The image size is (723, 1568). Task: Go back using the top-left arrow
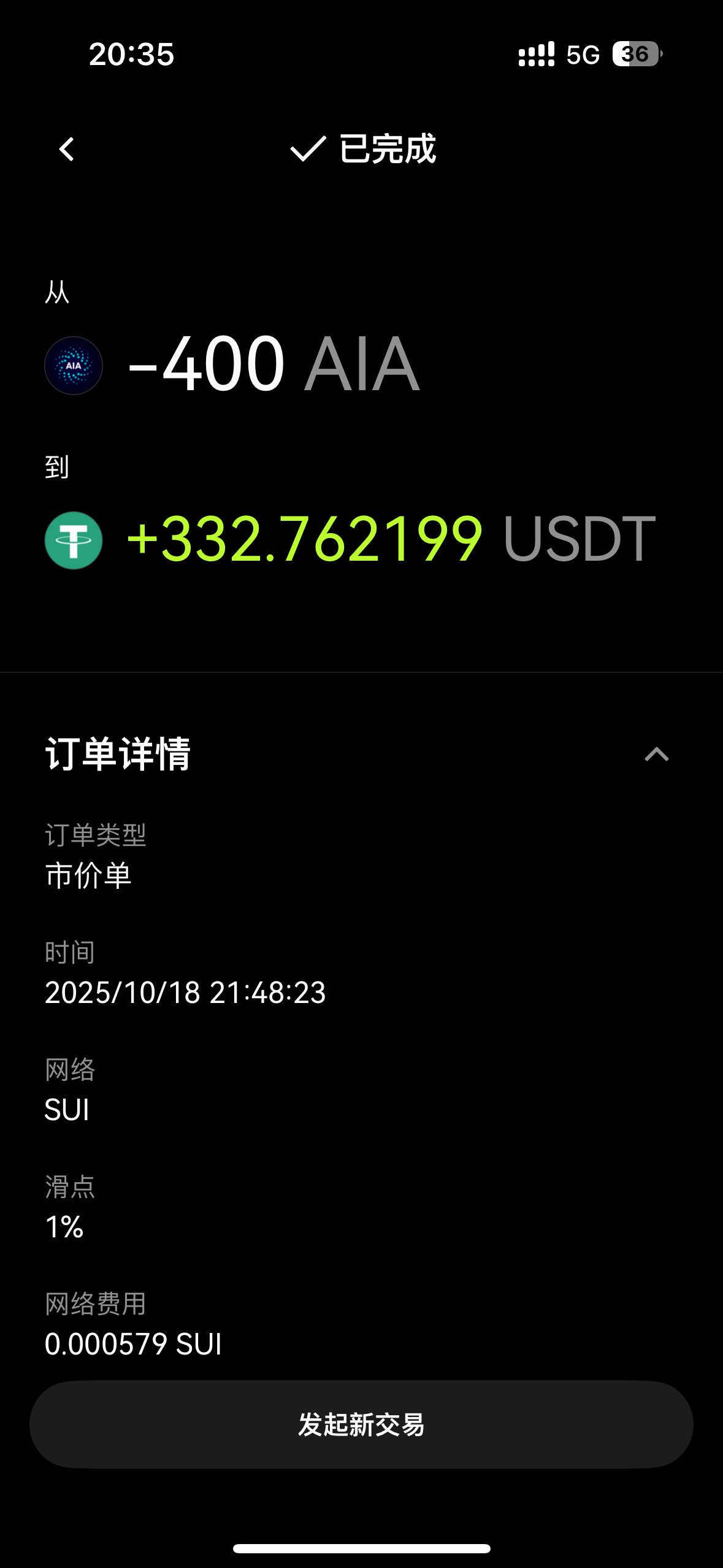coord(67,149)
